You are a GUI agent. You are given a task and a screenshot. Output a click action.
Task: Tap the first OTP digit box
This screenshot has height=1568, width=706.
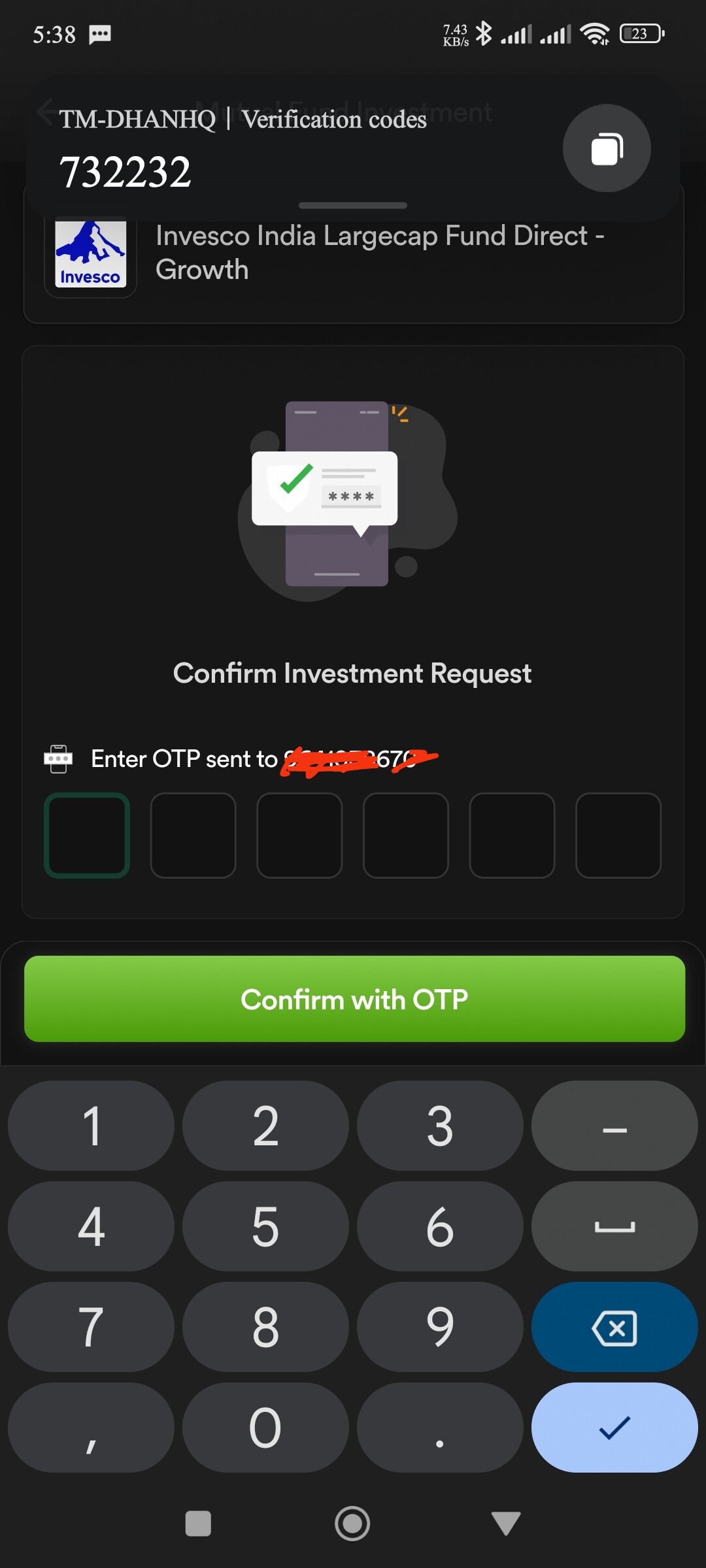(x=87, y=835)
